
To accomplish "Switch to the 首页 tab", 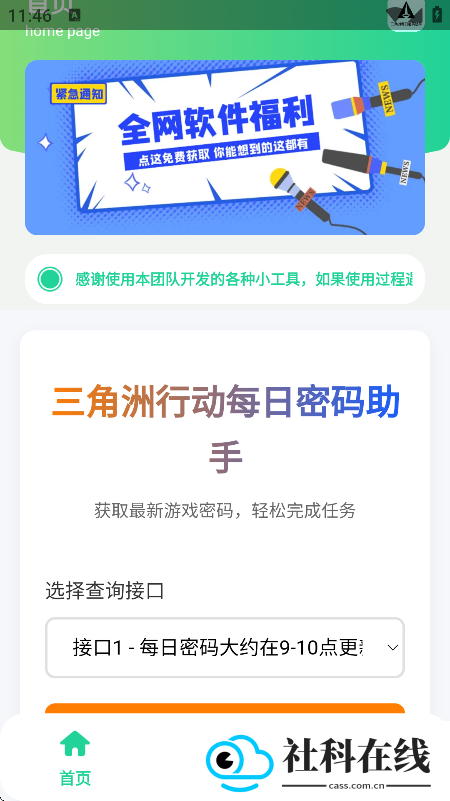I will click(x=75, y=758).
